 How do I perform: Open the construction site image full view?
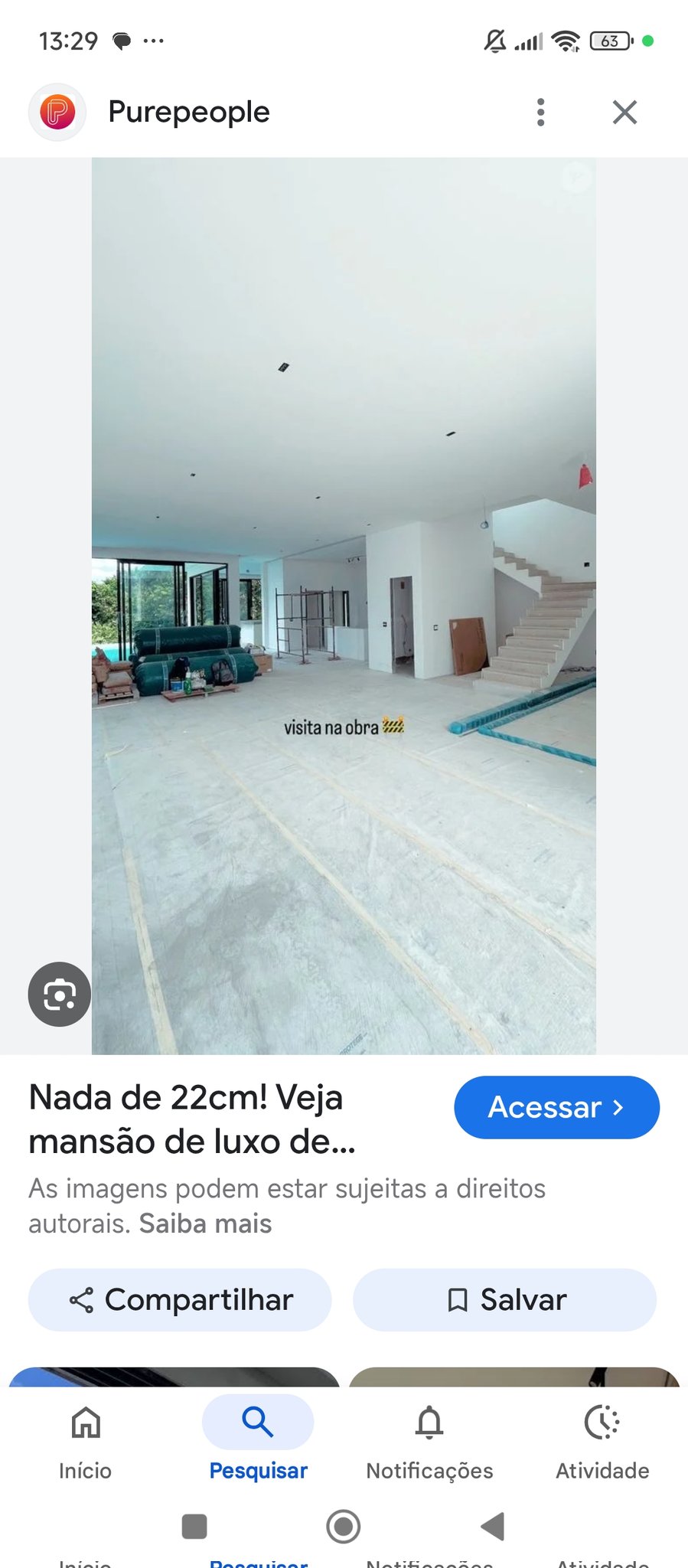click(x=344, y=605)
